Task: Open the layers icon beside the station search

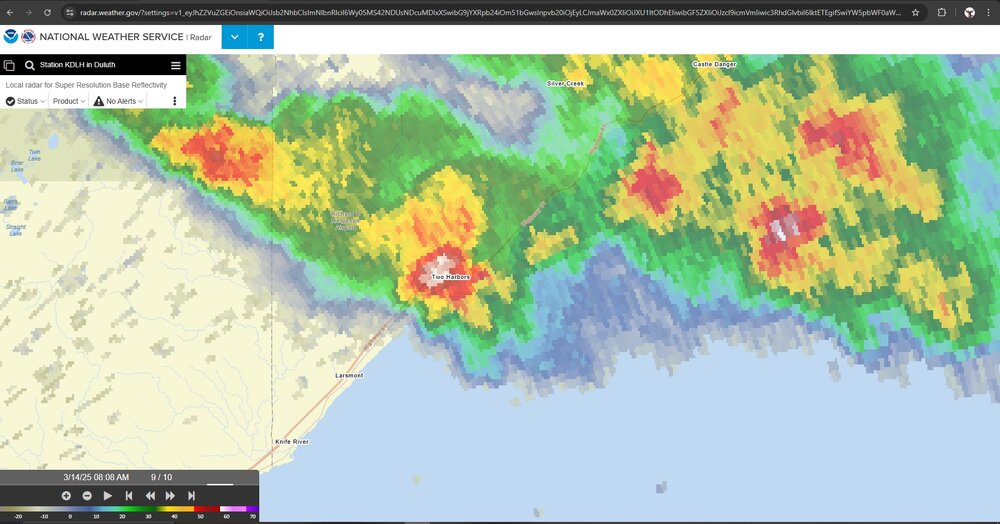Action: 9,65
